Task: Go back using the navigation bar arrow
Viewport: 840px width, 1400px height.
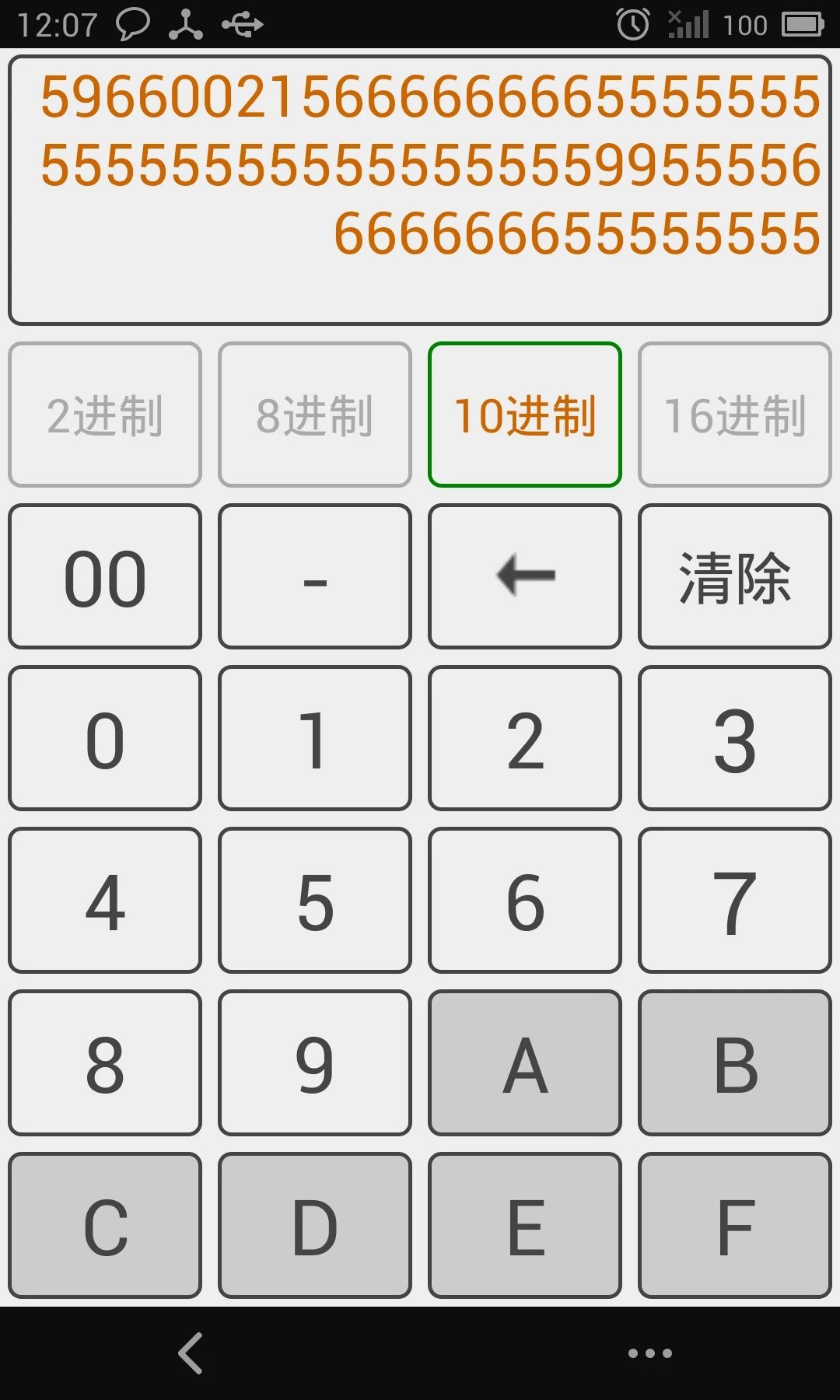Action: coord(191,1353)
